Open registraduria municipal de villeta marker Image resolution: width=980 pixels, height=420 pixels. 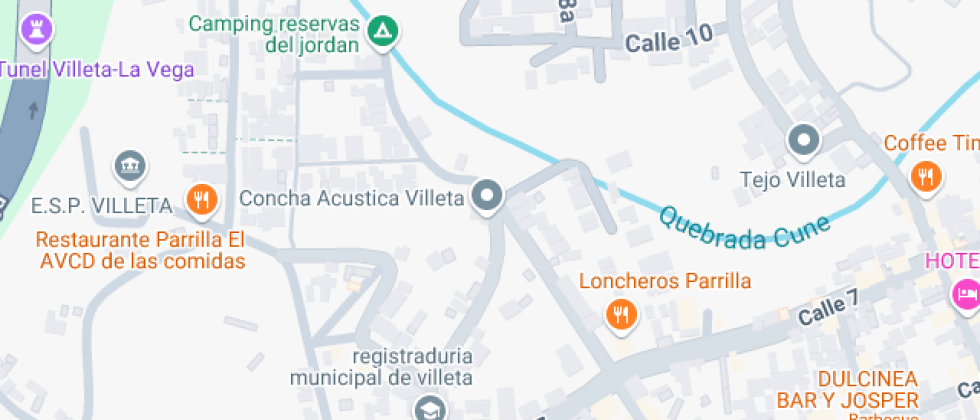click(428, 407)
